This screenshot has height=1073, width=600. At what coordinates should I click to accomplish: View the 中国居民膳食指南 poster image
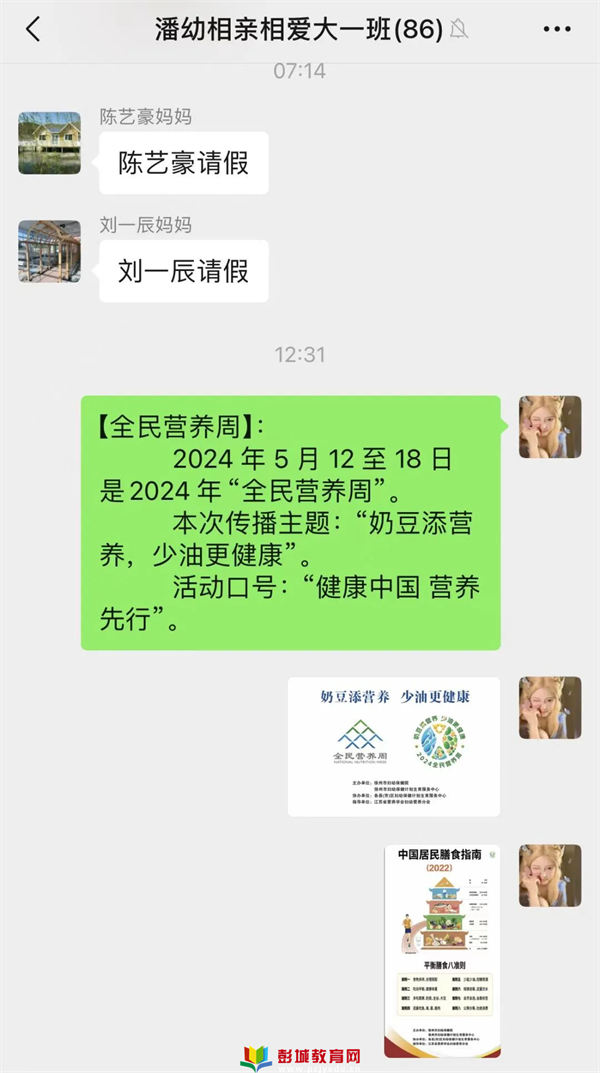[x=442, y=950]
